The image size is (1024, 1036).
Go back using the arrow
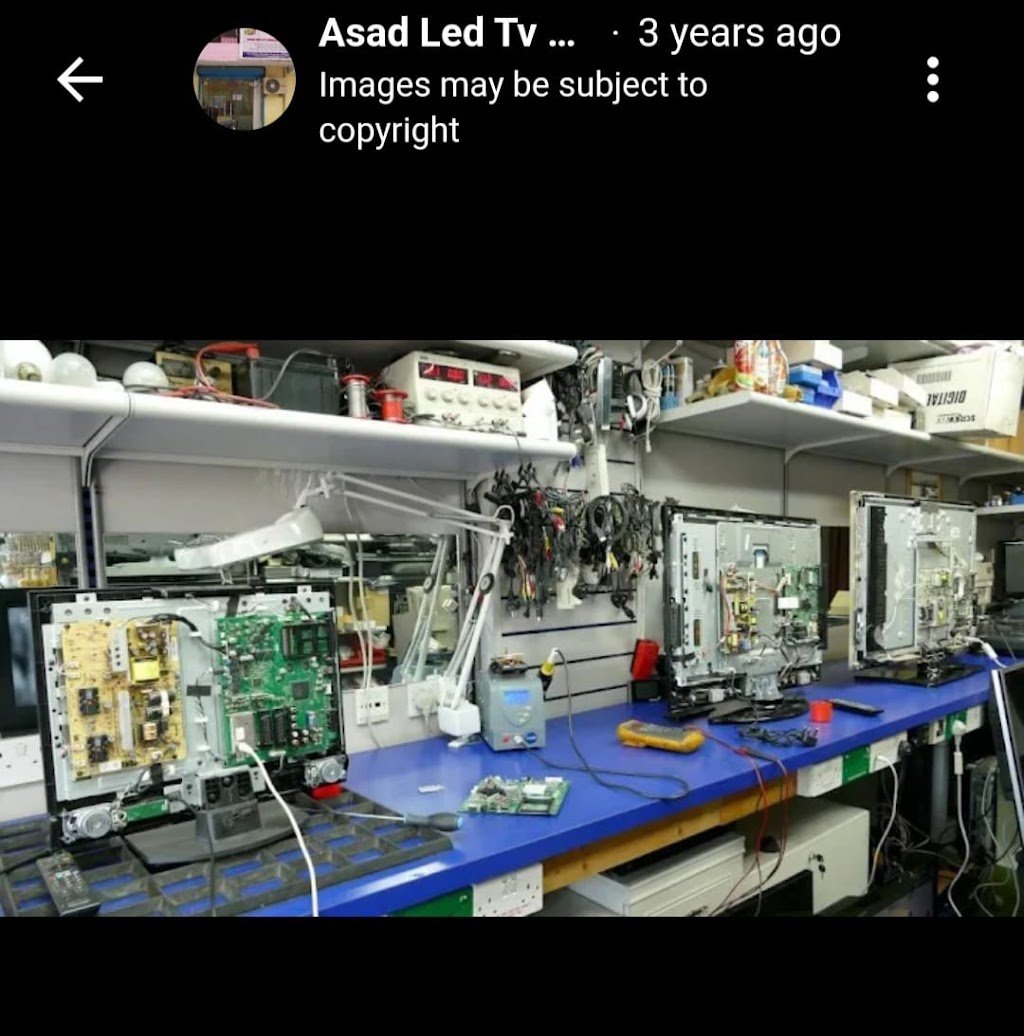click(80, 80)
